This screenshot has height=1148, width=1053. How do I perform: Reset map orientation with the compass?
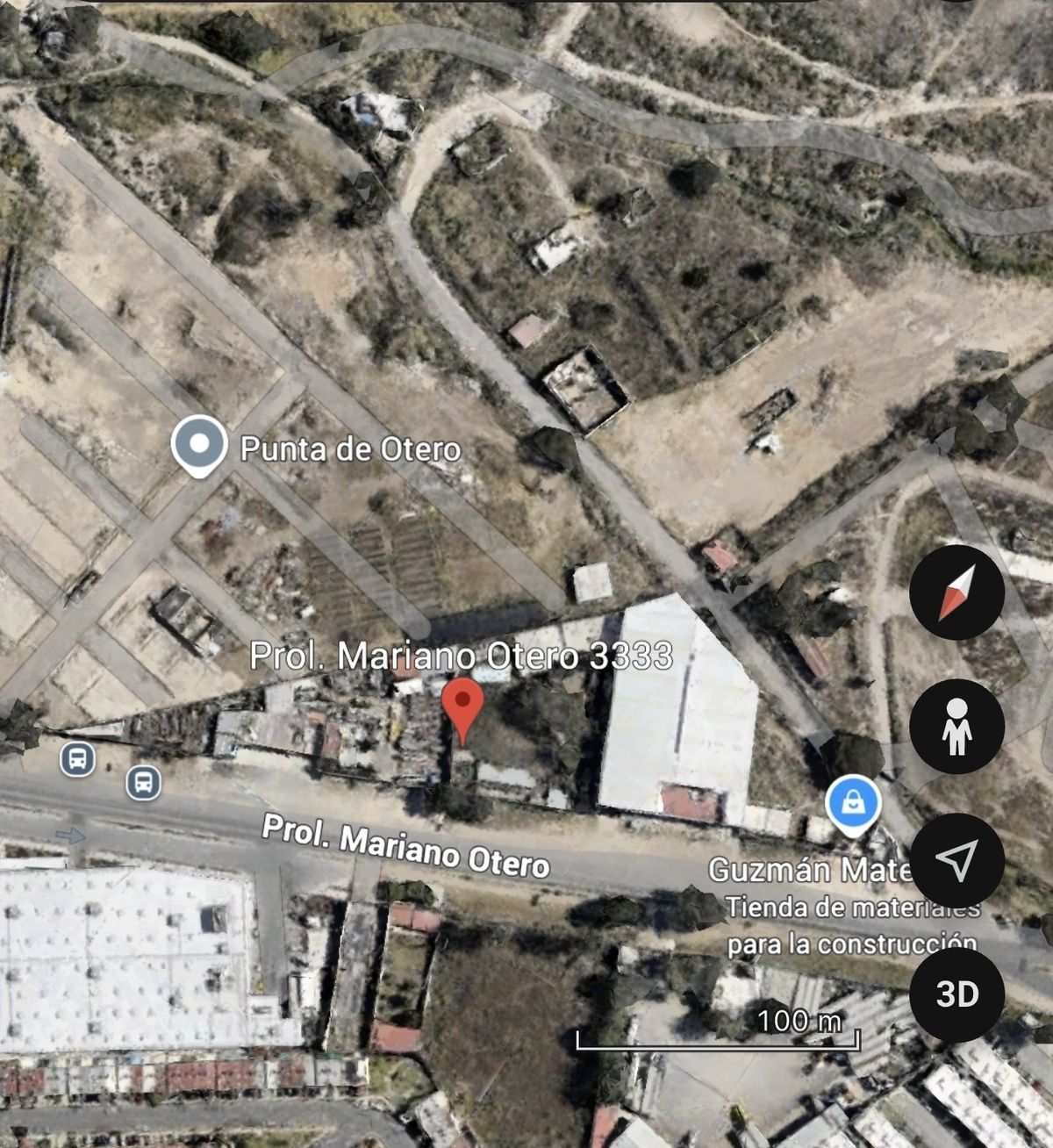(x=956, y=592)
